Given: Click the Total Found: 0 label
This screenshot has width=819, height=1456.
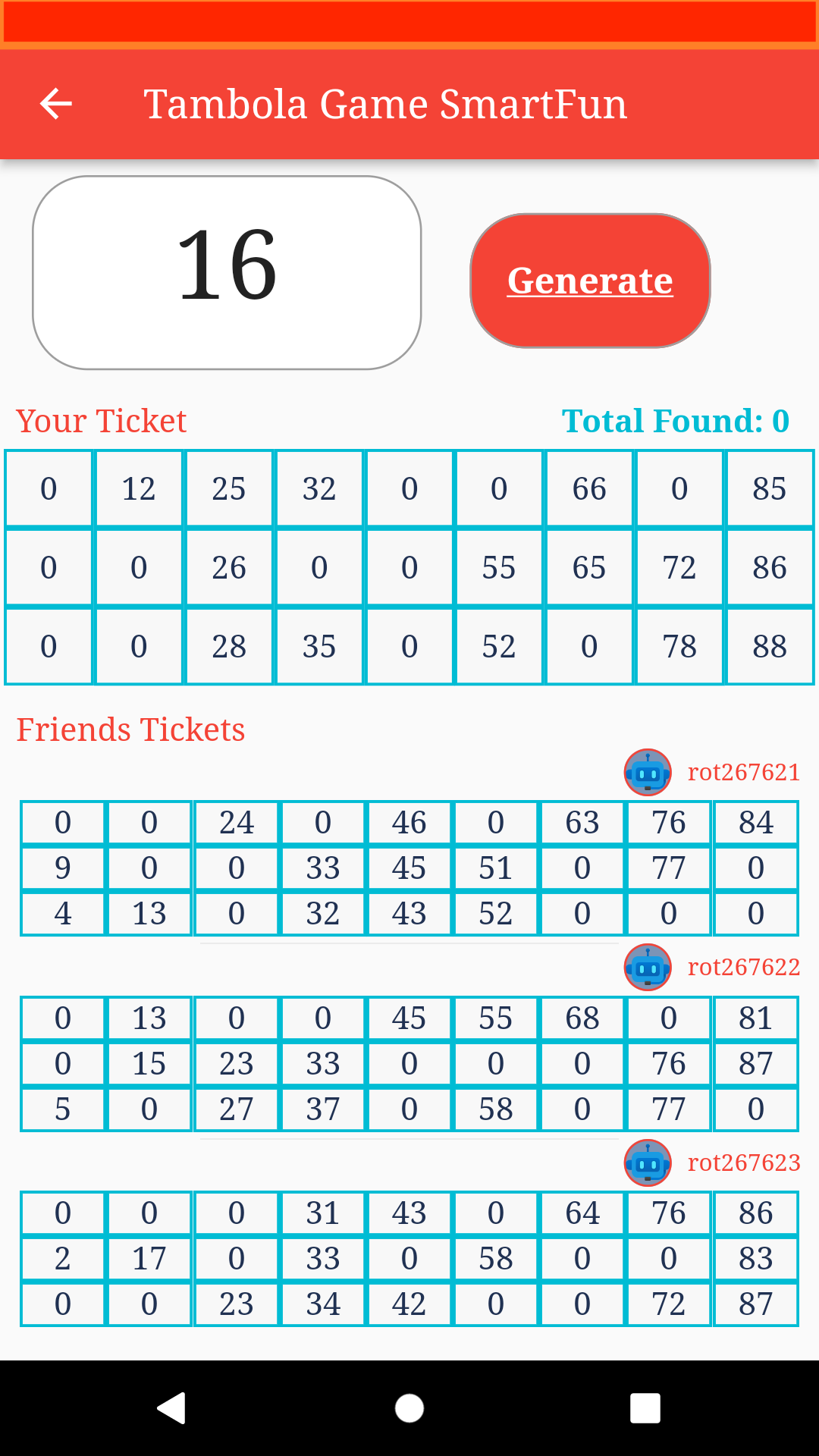Looking at the screenshot, I should [x=675, y=421].
